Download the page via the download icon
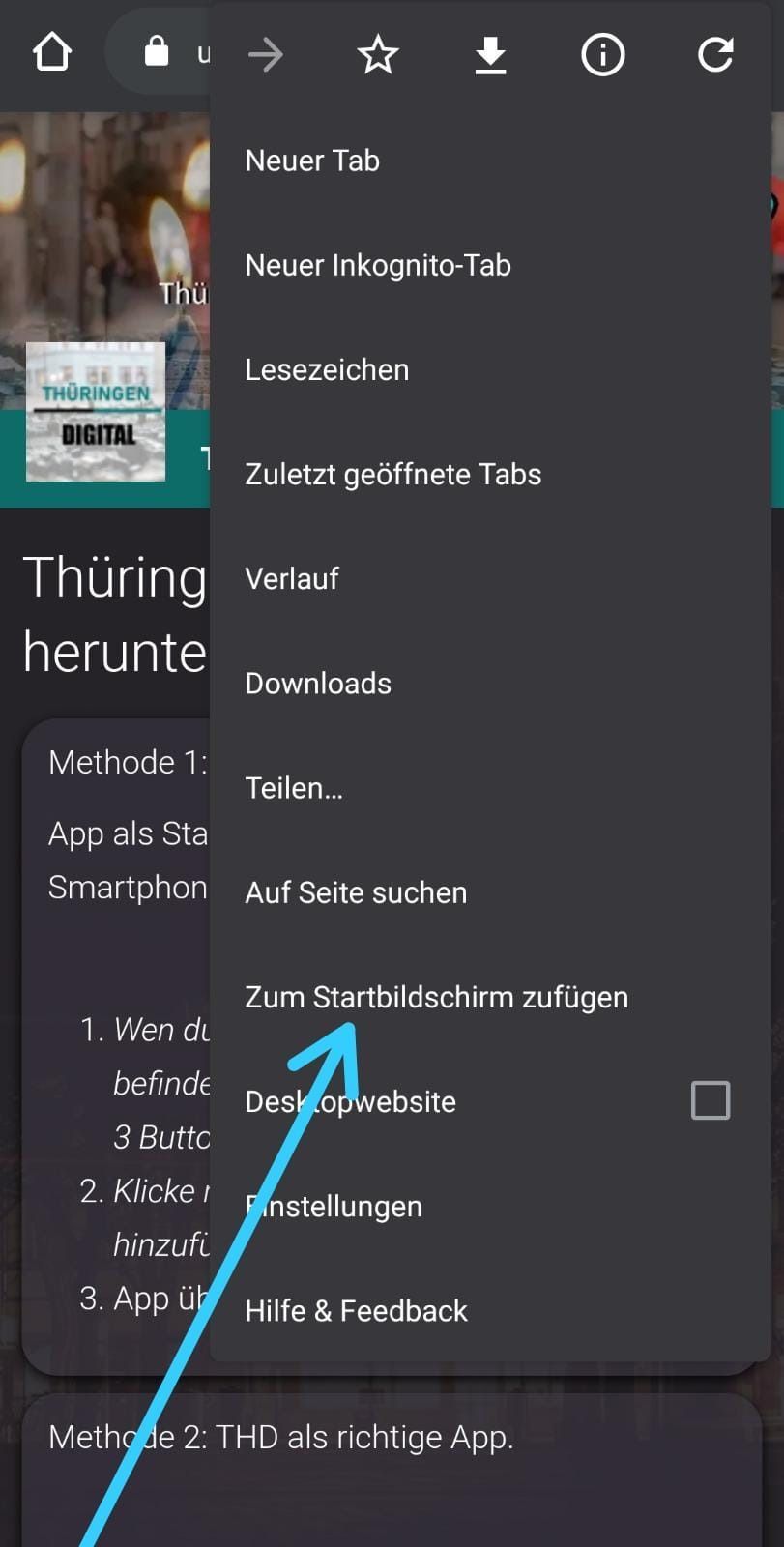This screenshot has width=784, height=1547. click(490, 55)
